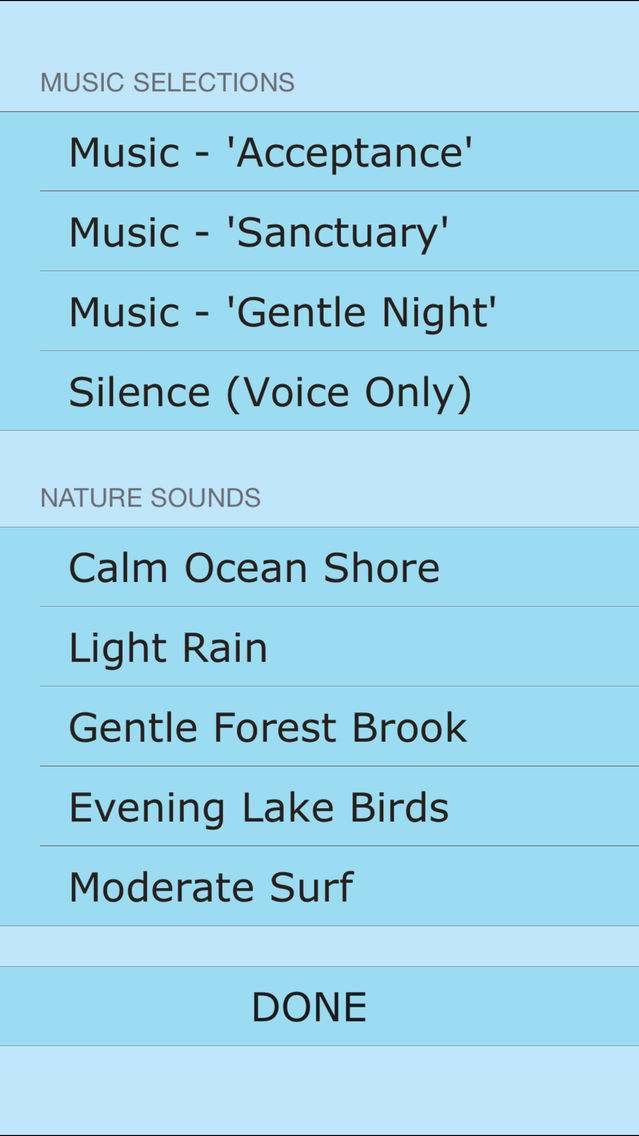Pick Gentle Forest Brook sound
Image resolution: width=639 pixels, height=1136 pixels.
pos(267,727)
